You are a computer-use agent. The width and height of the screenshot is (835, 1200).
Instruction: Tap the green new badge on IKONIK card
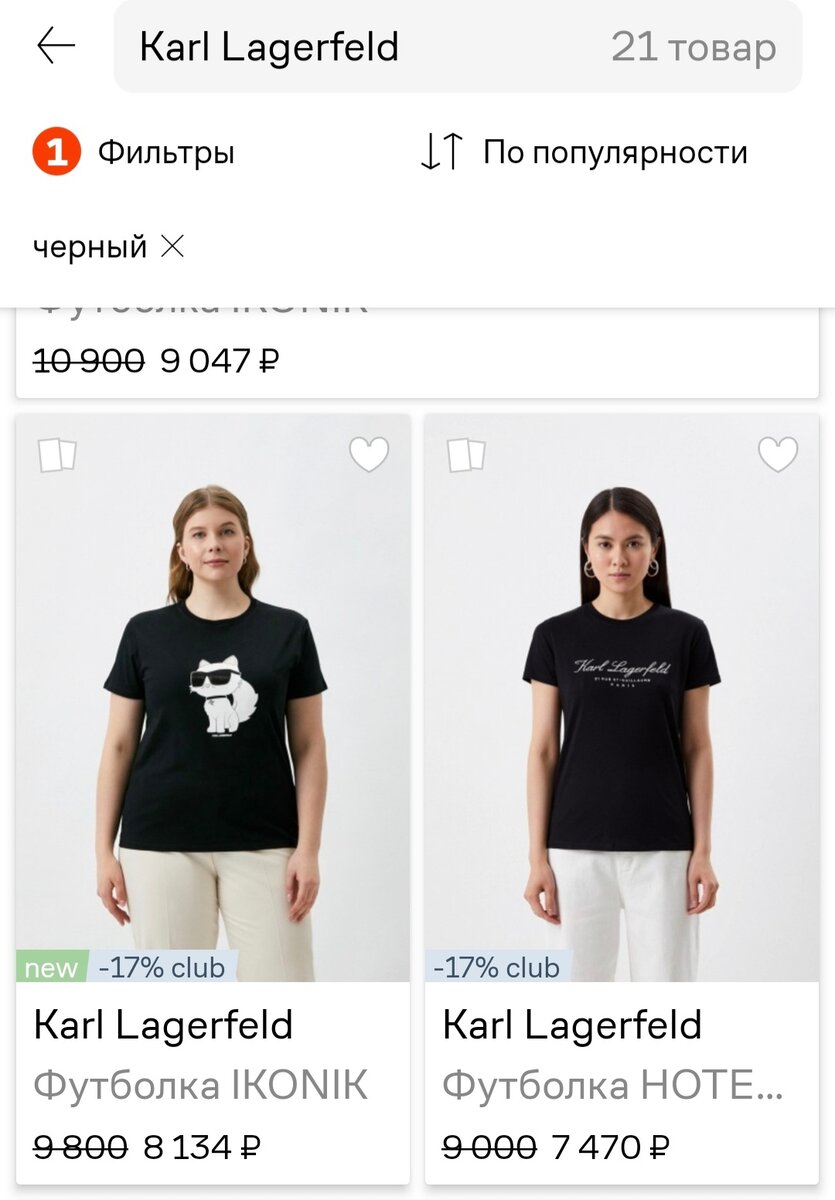(x=52, y=967)
